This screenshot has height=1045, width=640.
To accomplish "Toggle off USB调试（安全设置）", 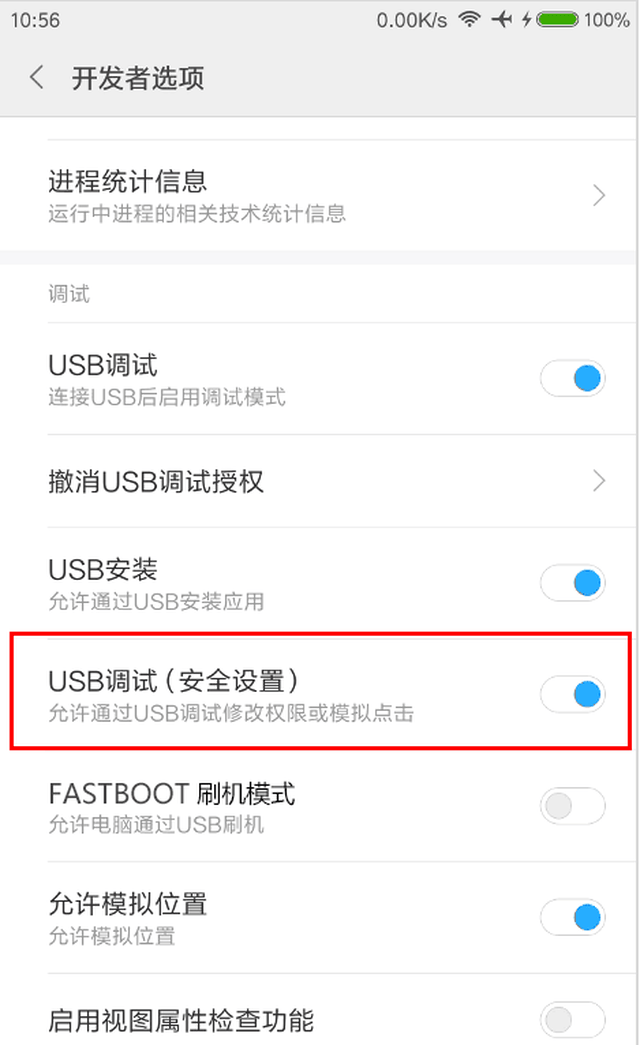I will tap(573, 694).
